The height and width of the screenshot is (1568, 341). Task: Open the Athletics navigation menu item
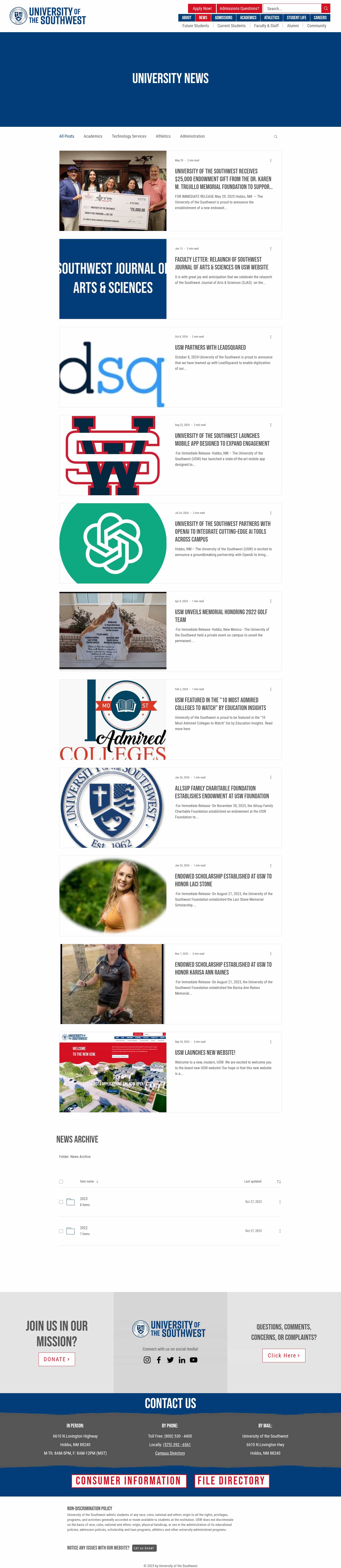click(x=272, y=18)
